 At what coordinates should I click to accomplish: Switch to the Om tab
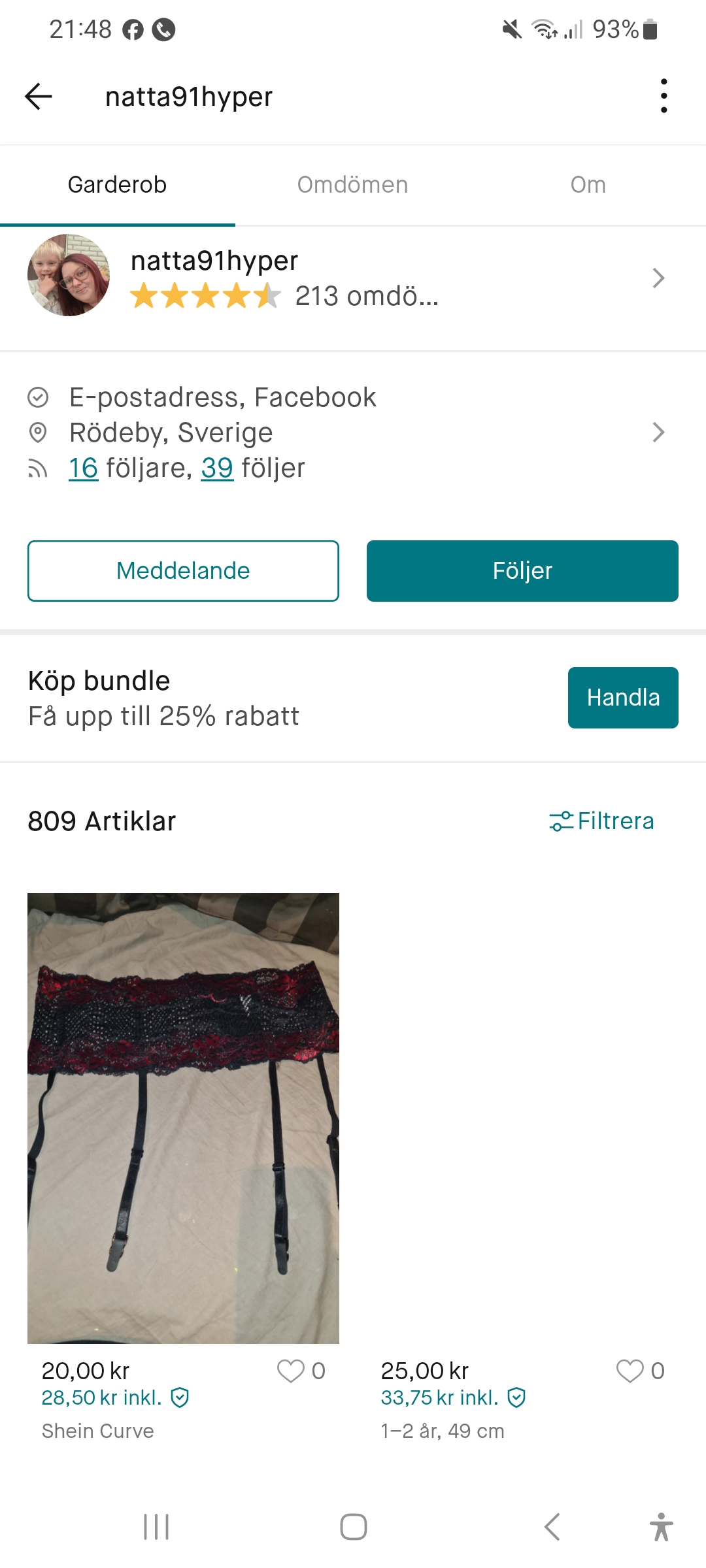click(x=588, y=185)
